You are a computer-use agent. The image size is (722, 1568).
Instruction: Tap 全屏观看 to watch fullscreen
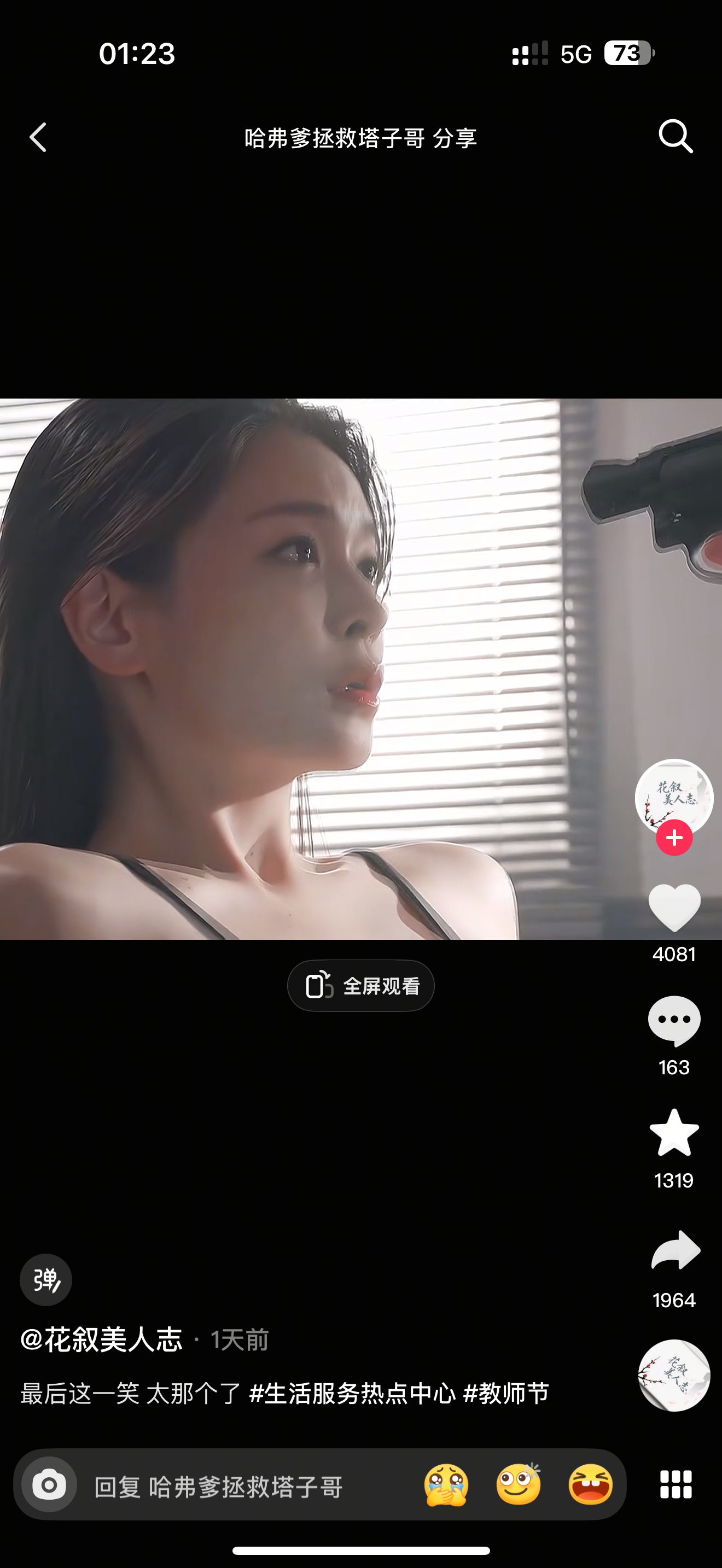pos(360,986)
